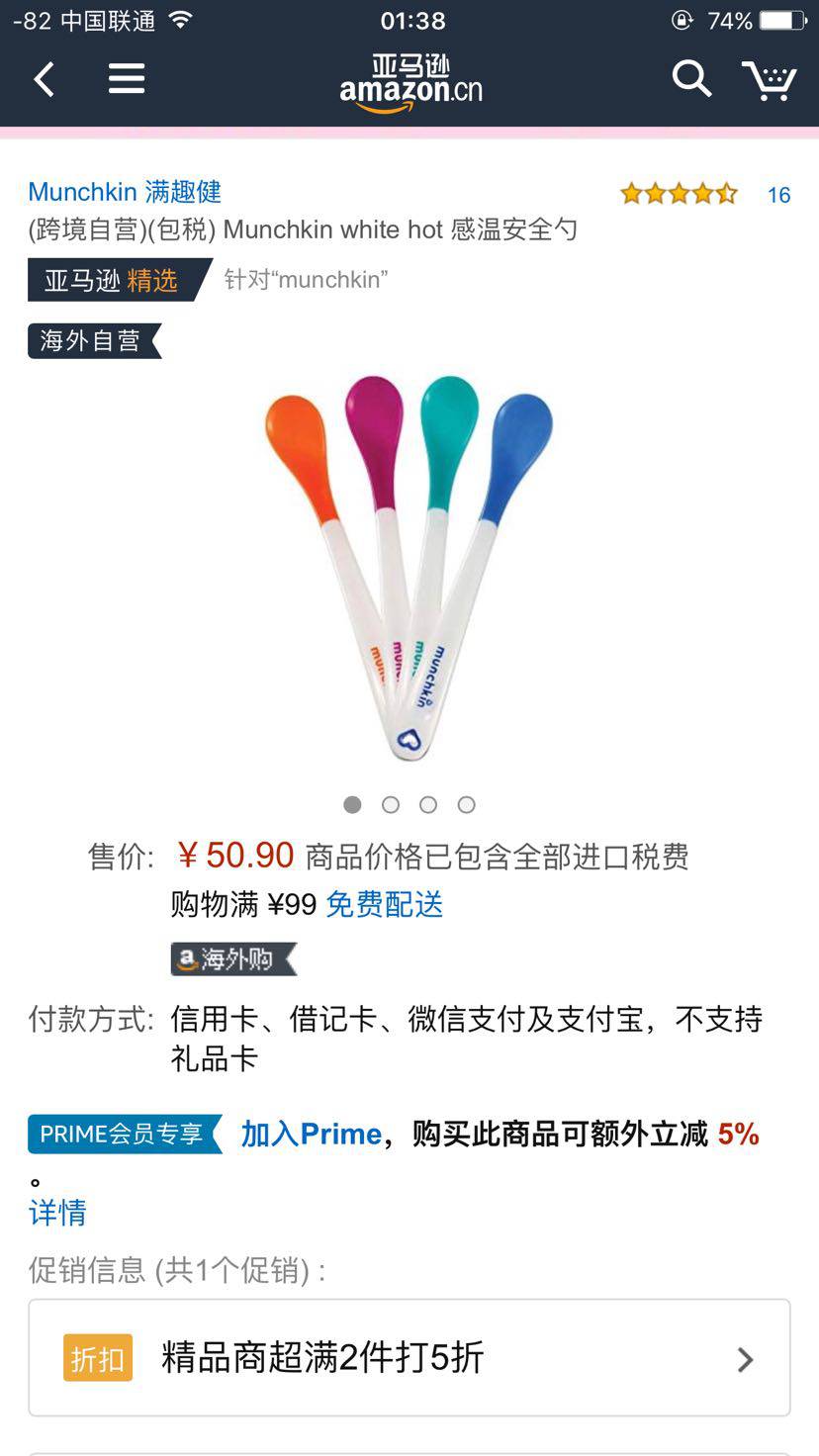Tap the 加入Prime membership link
The image size is (819, 1456).
coord(312,1134)
